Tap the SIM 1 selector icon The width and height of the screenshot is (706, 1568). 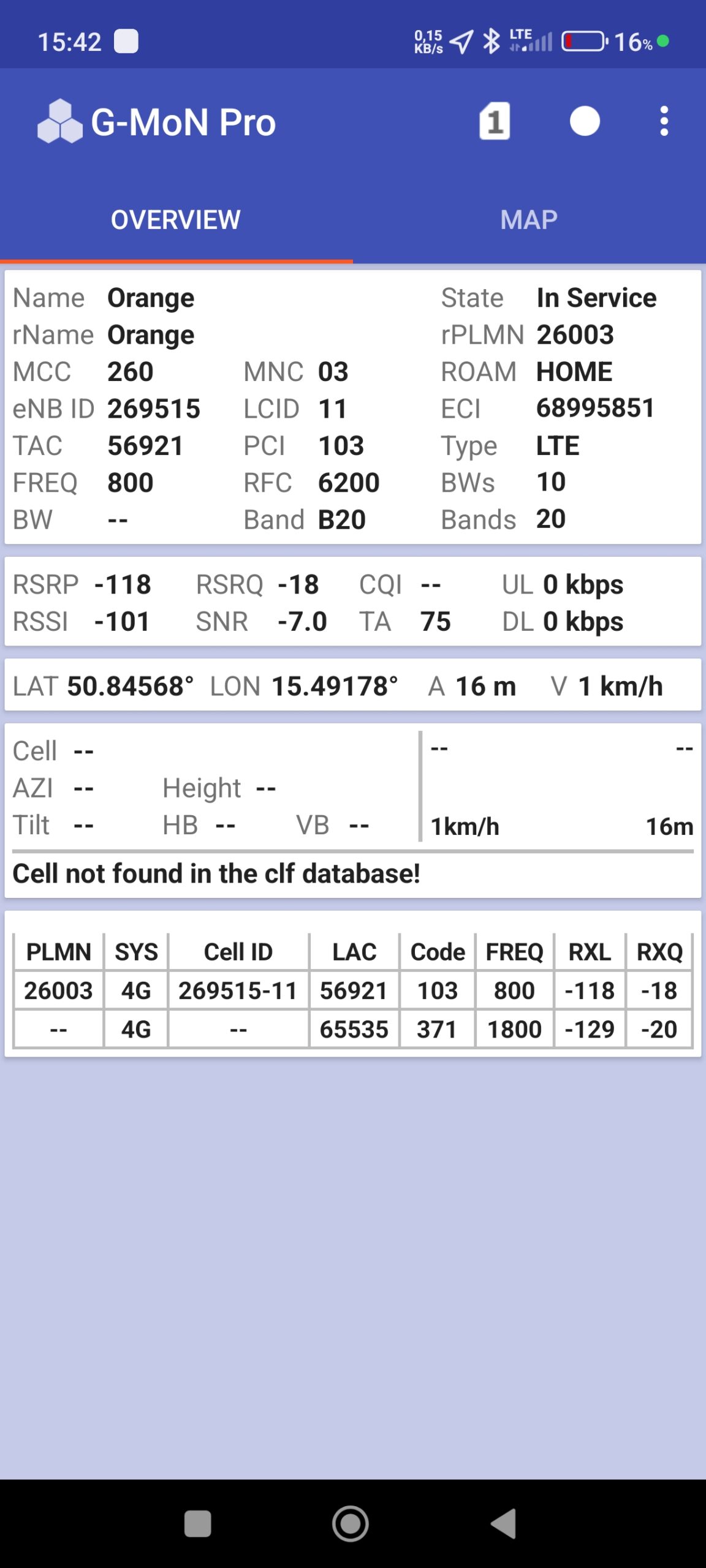494,121
